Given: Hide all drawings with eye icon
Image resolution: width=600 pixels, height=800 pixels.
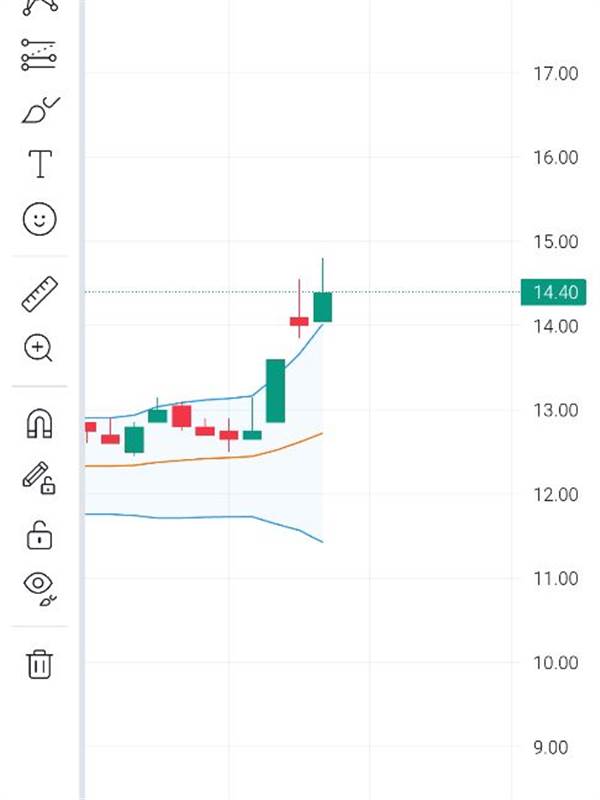Looking at the screenshot, I should [40, 588].
